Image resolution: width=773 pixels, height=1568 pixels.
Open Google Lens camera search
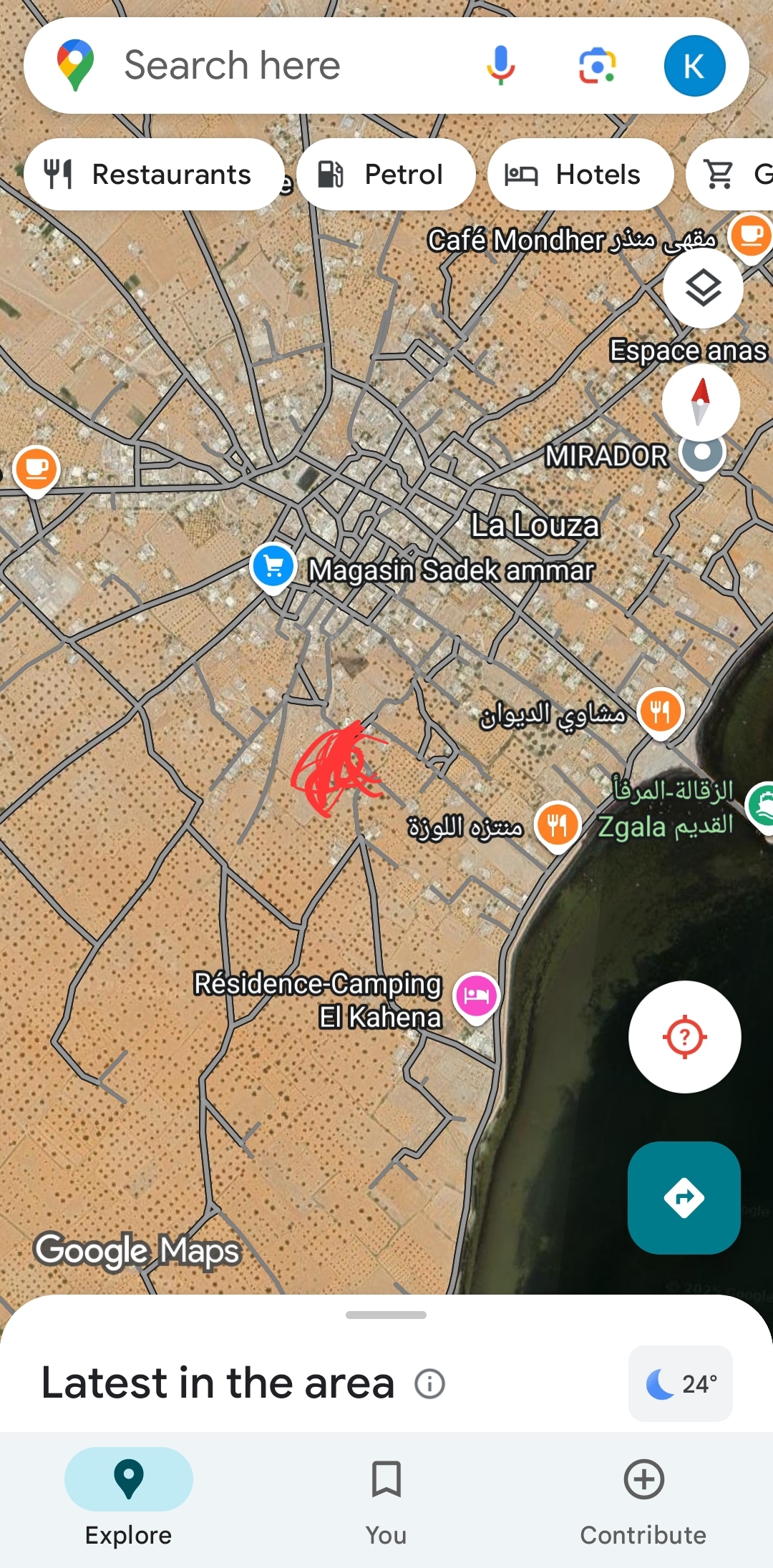(598, 65)
